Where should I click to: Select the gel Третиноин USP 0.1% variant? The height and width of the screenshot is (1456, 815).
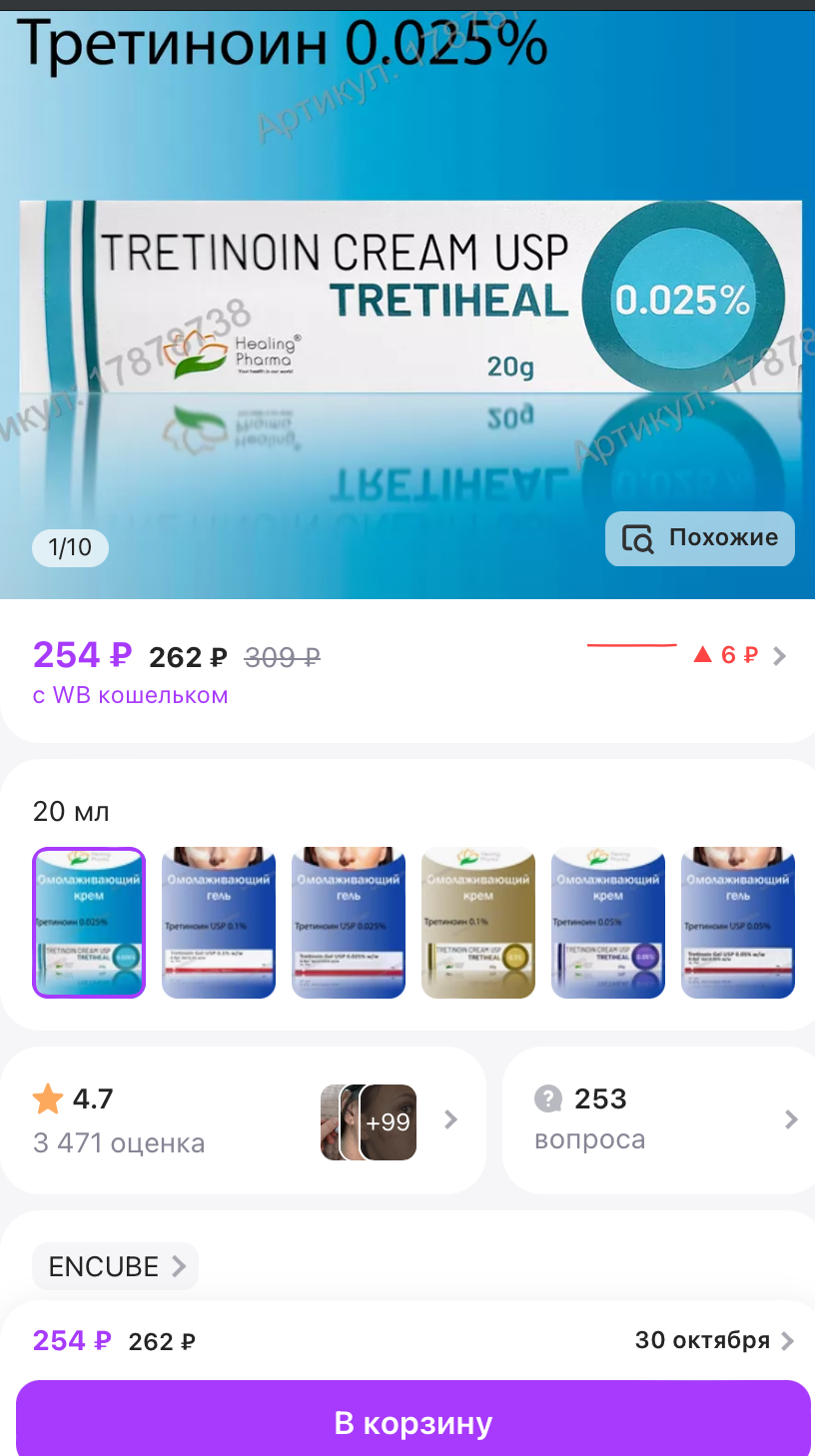(219, 923)
